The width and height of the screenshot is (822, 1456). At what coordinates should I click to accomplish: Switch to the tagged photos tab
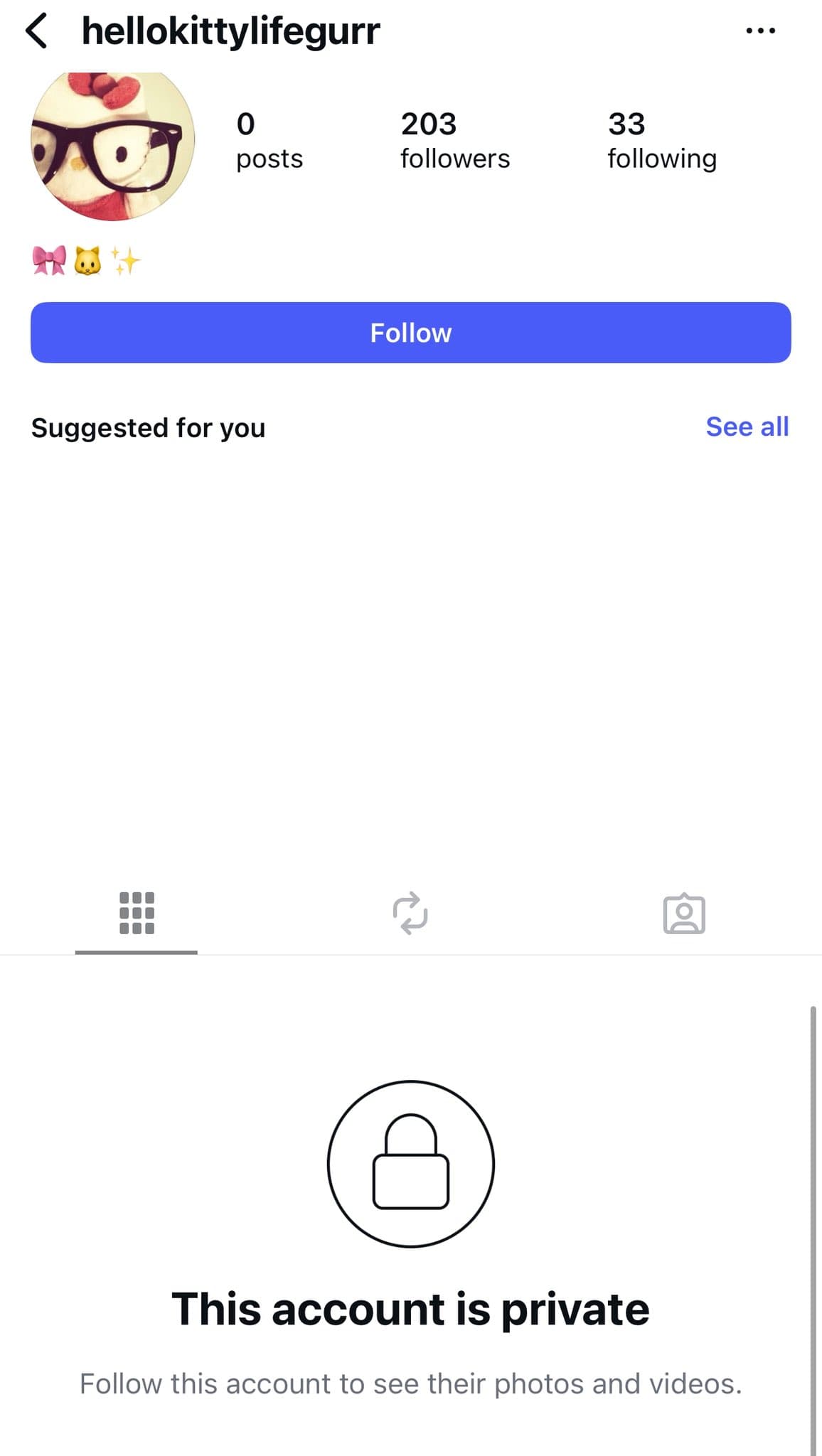(x=684, y=914)
